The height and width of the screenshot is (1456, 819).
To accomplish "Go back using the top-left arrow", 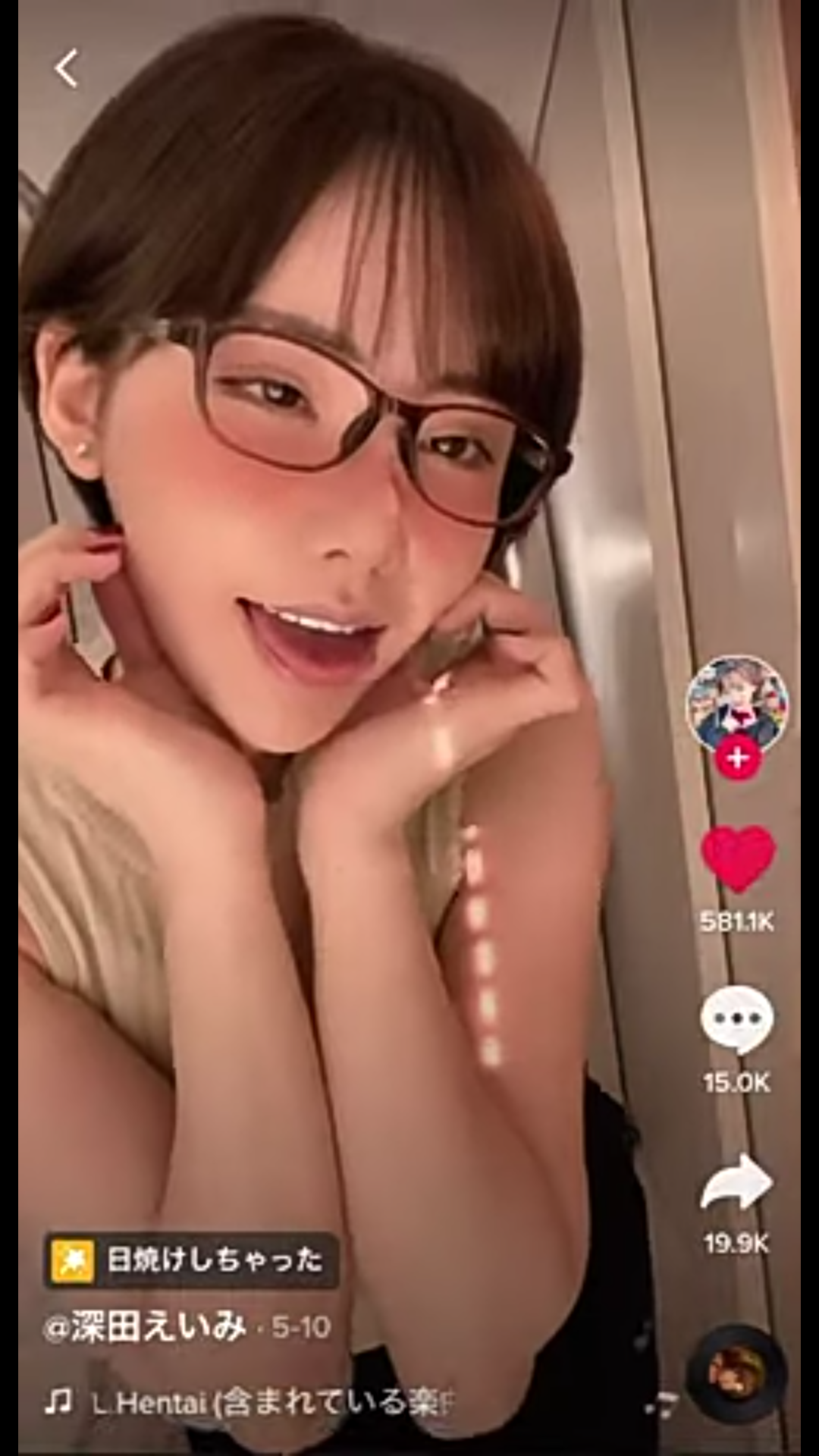I will (x=67, y=68).
